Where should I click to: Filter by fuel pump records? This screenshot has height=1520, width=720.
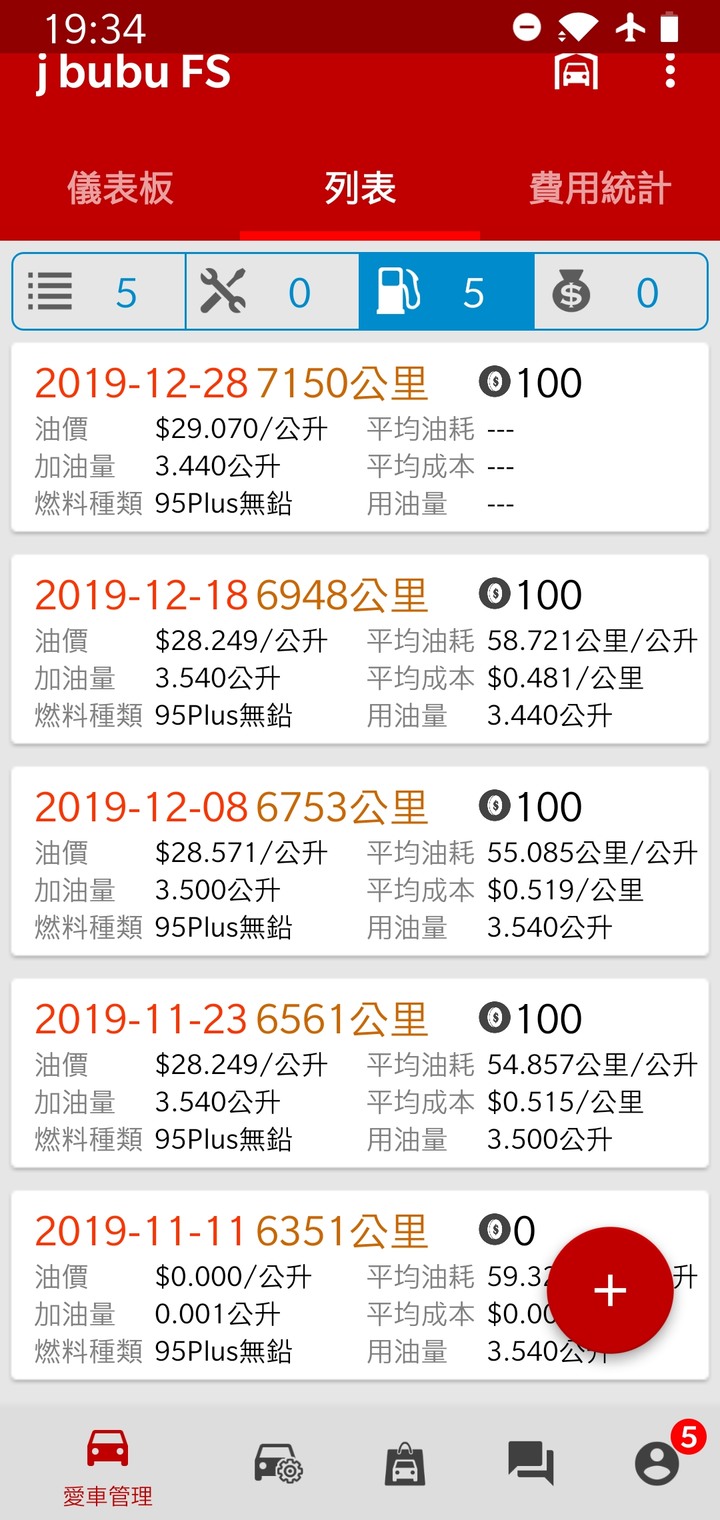447,292
